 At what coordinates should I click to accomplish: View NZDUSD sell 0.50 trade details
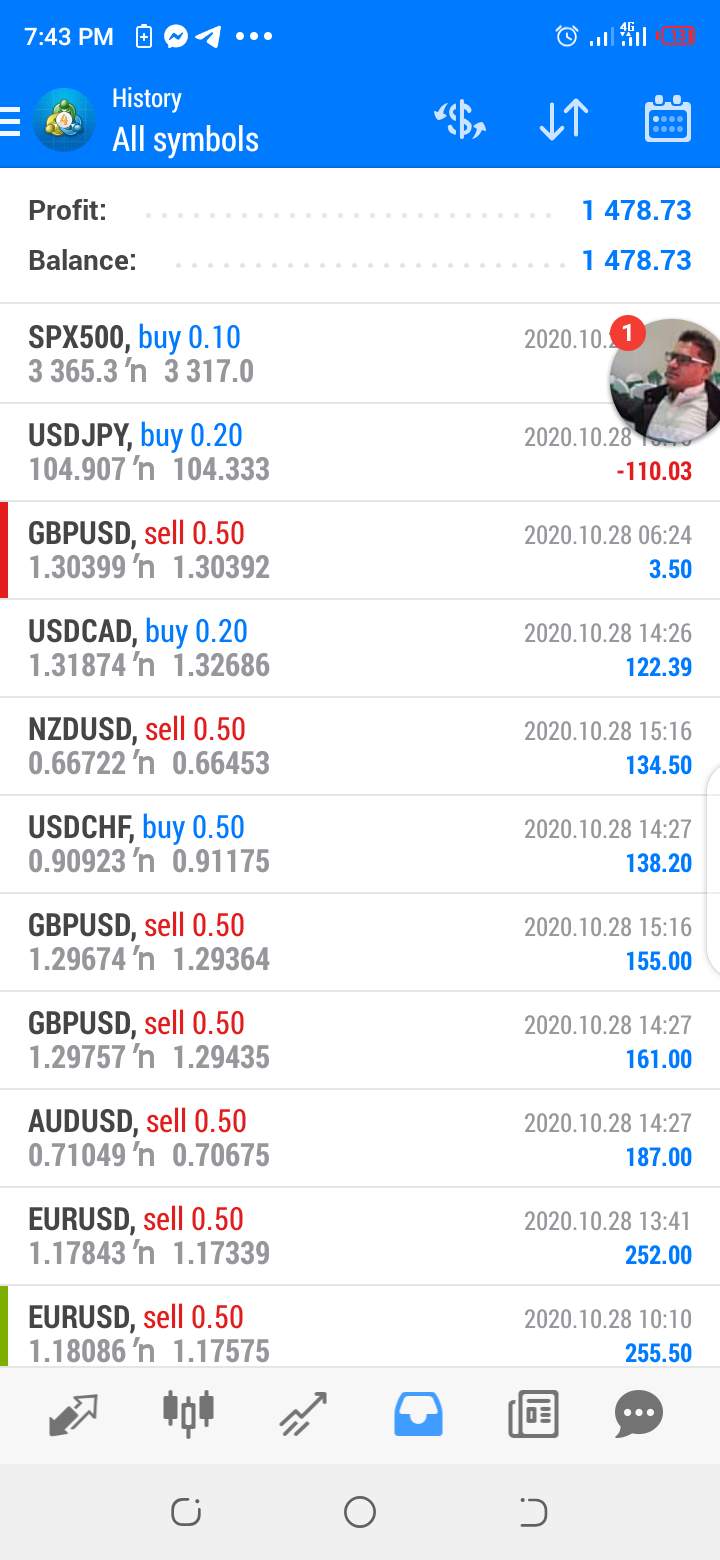point(360,746)
